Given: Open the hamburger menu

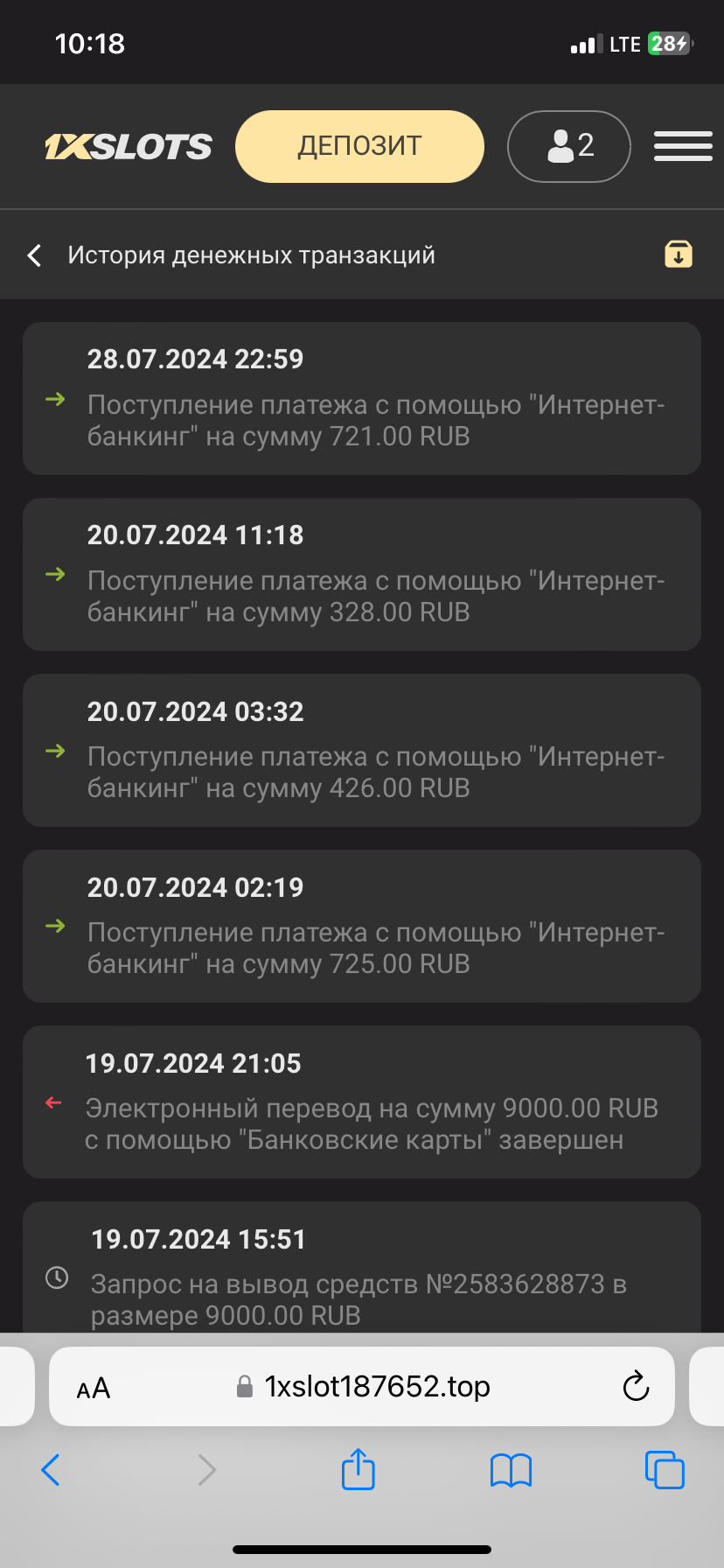Looking at the screenshot, I should click(x=683, y=146).
